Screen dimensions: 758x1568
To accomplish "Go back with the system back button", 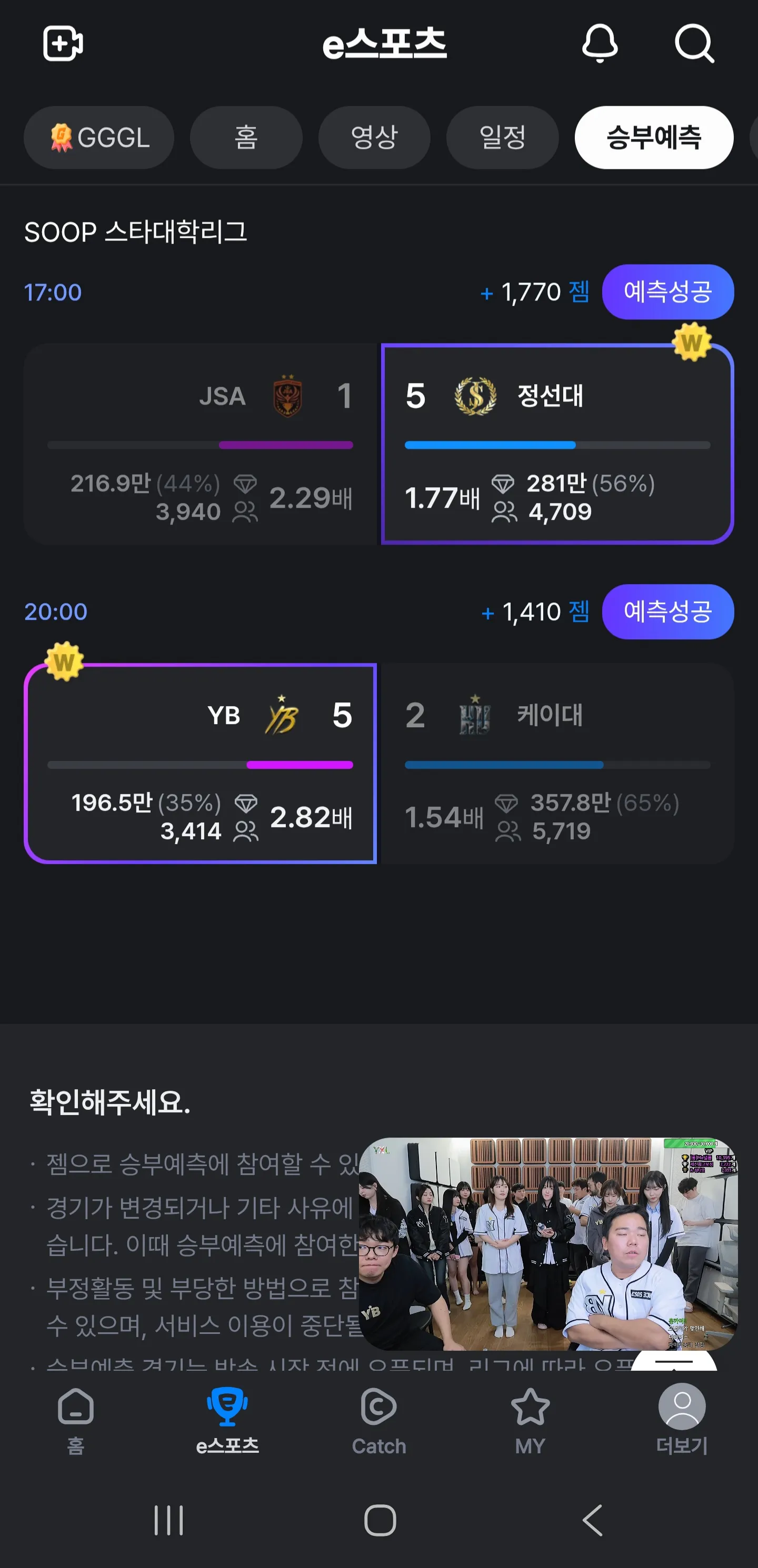I will (x=592, y=1520).
